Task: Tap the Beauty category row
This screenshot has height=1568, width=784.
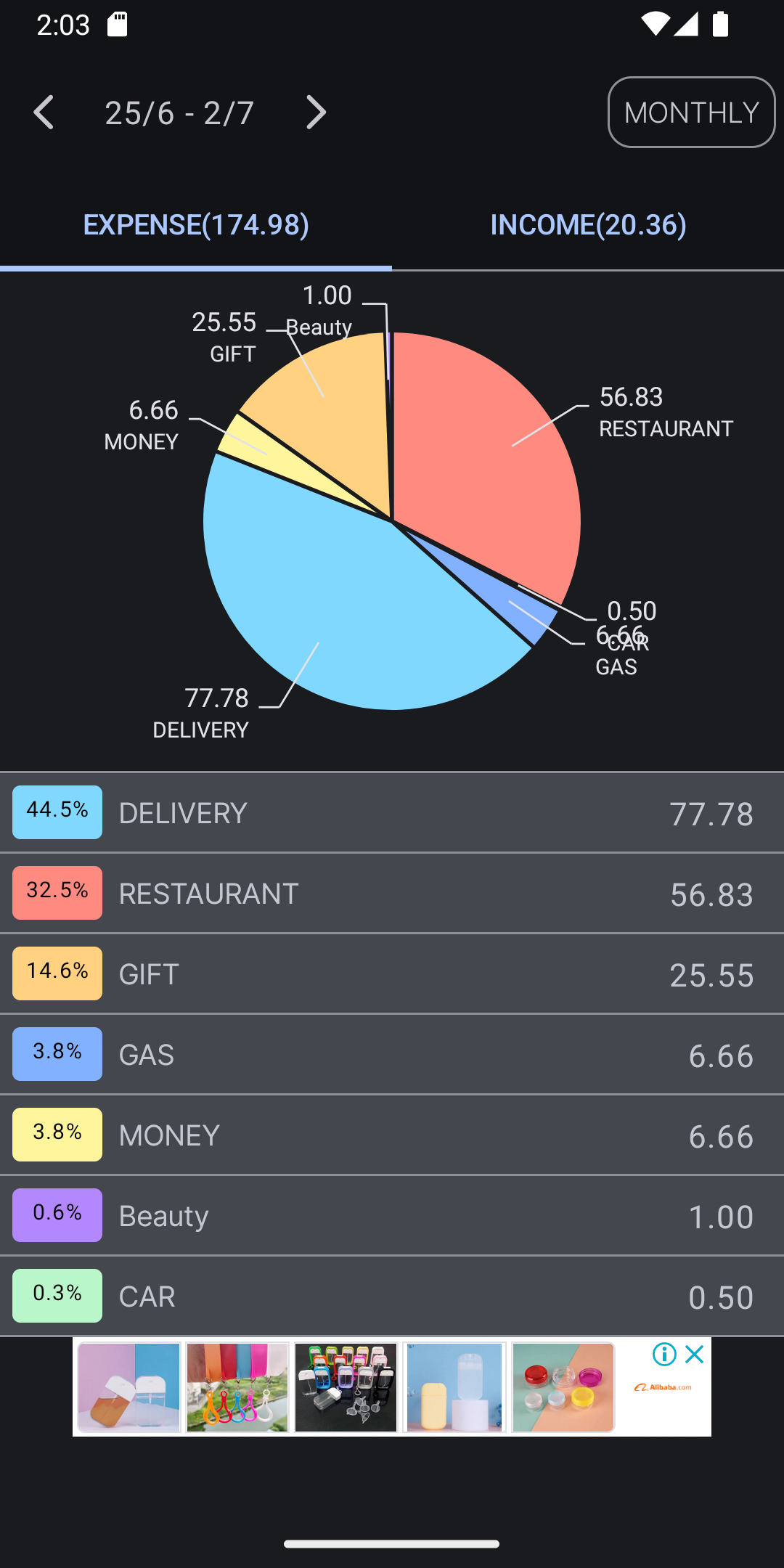Action: (392, 1215)
